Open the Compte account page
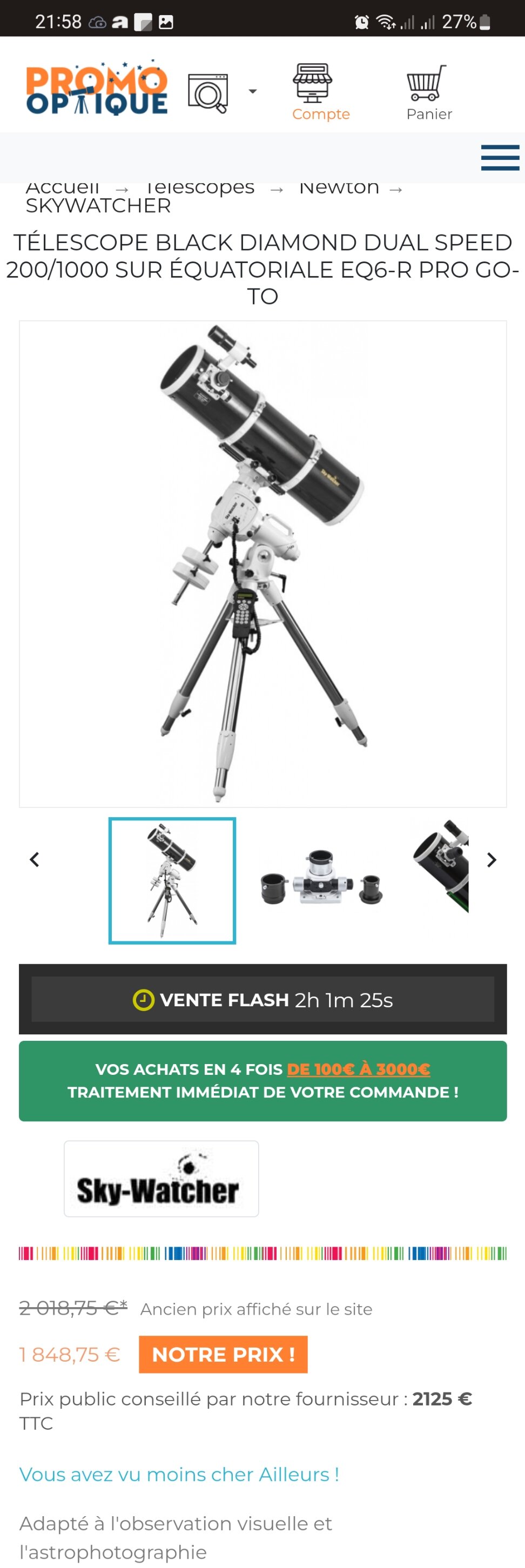The image size is (525, 1568). pyautogui.click(x=321, y=92)
